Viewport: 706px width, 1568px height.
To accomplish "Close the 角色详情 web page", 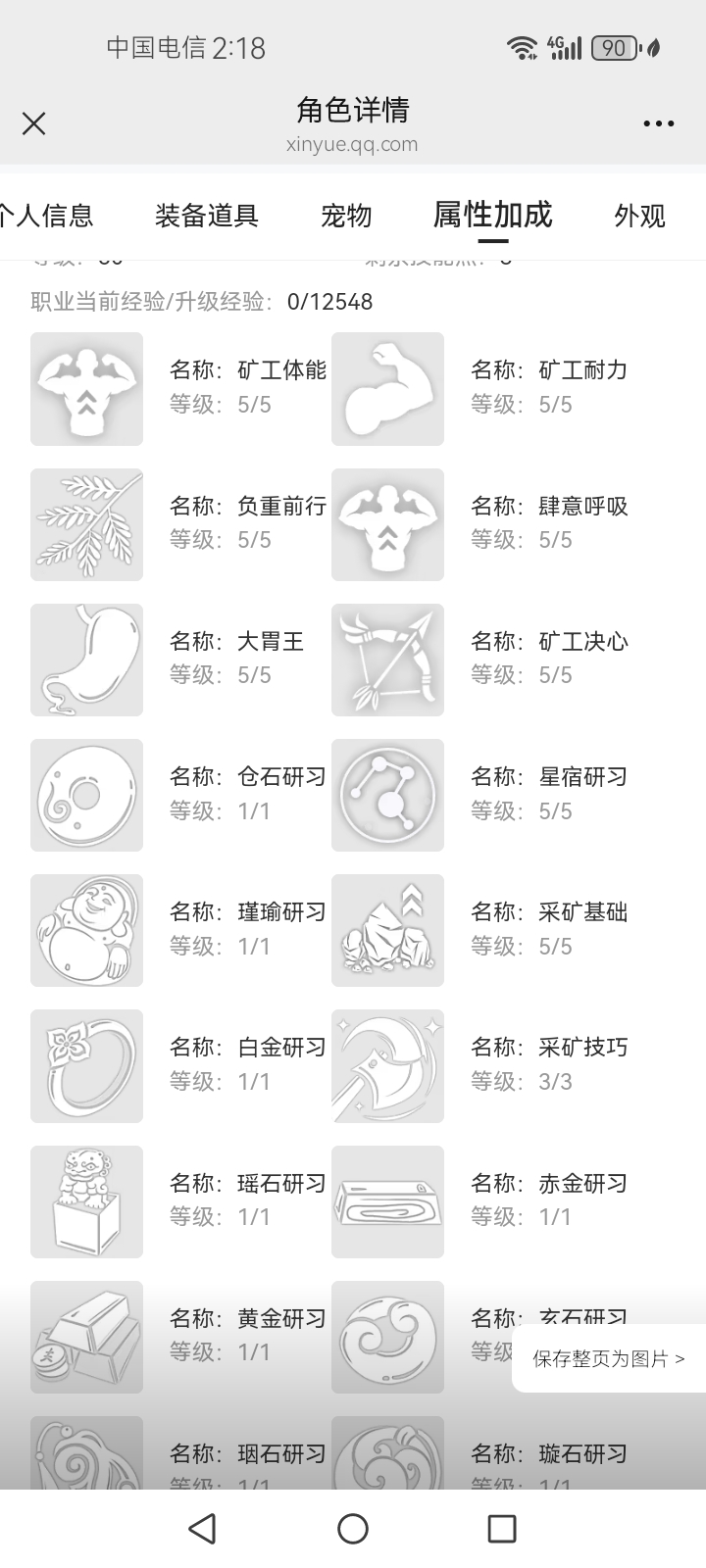I will pyautogui.click(x=34, y=123).
